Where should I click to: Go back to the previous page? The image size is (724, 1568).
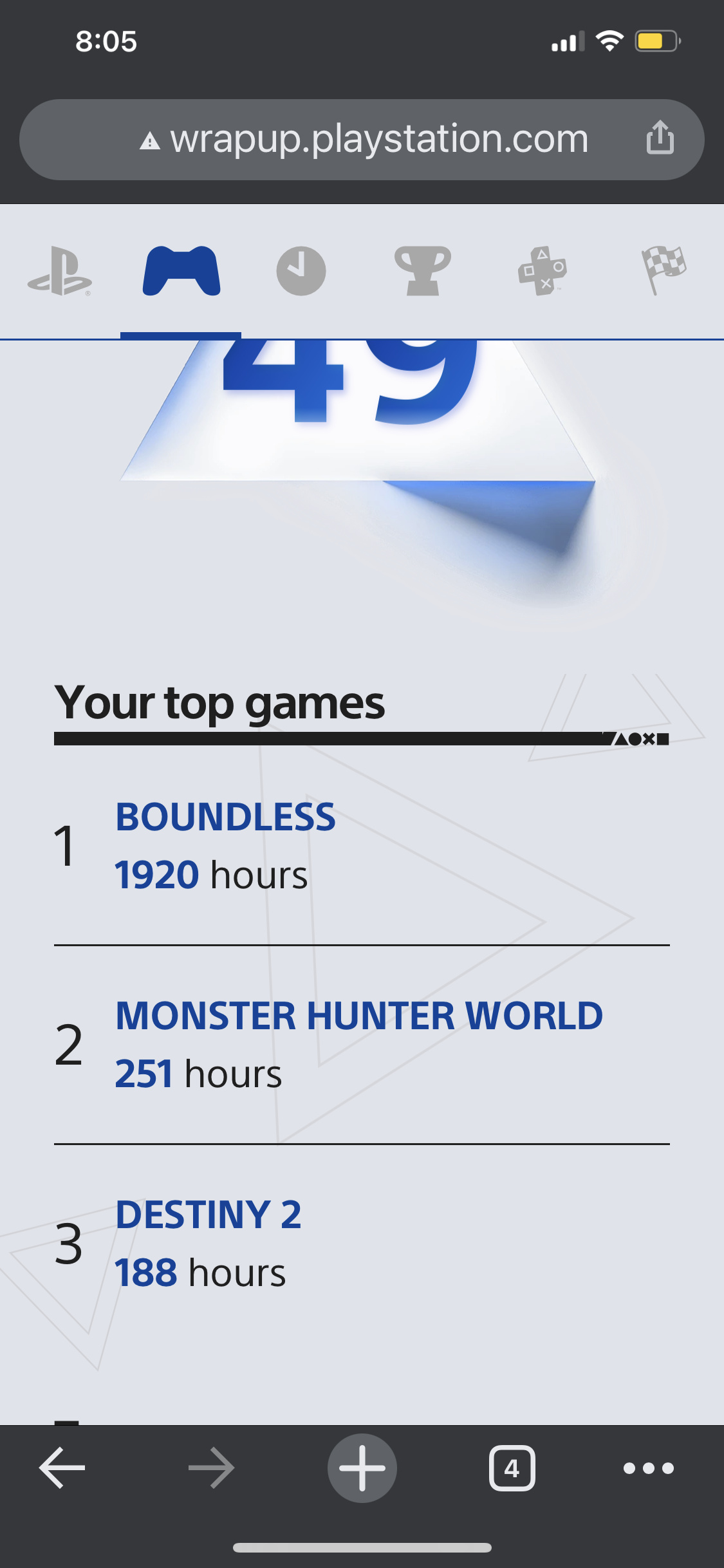(x=62, y=1468)
